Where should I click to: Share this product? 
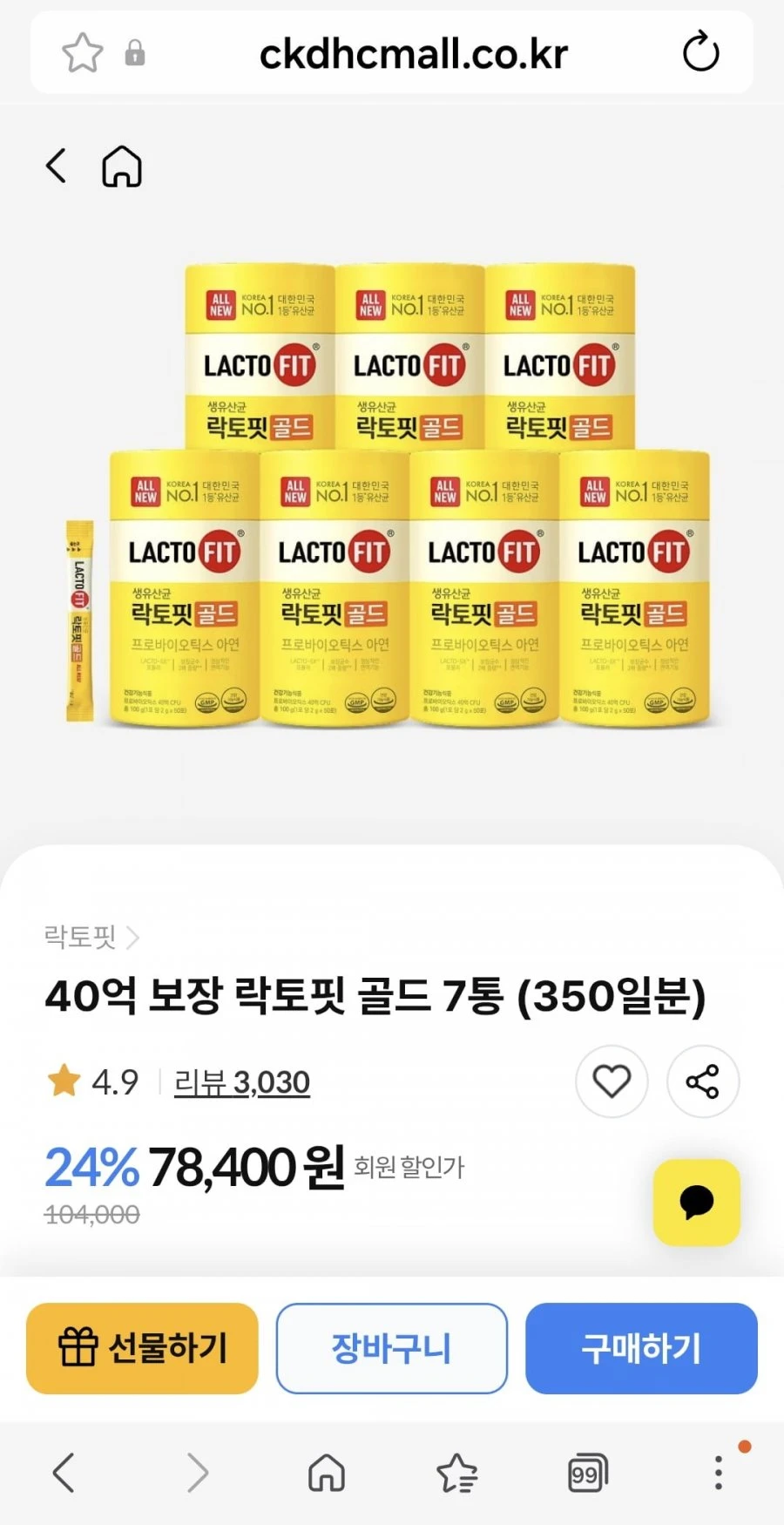[x=703, y=1081]
